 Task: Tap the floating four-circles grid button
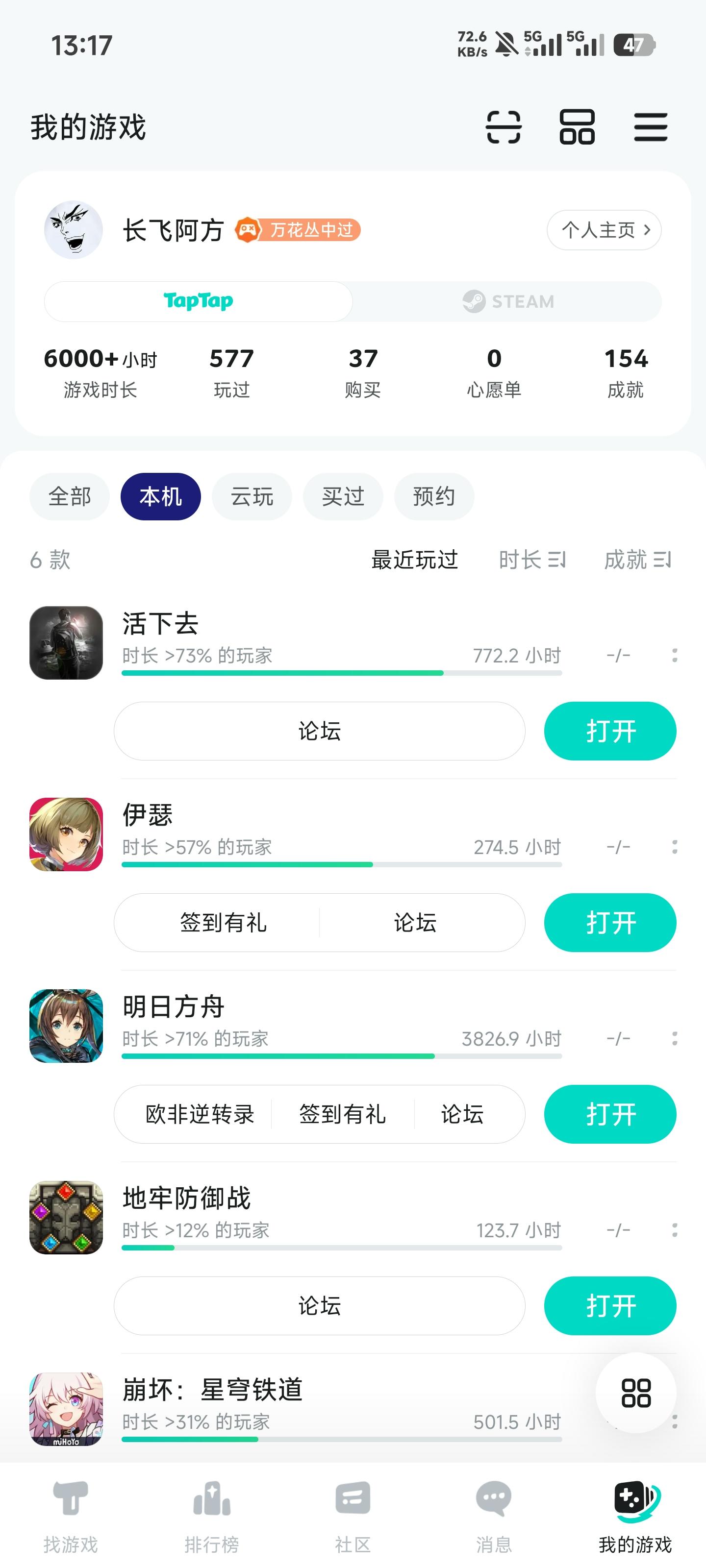tap(635, 1393)
